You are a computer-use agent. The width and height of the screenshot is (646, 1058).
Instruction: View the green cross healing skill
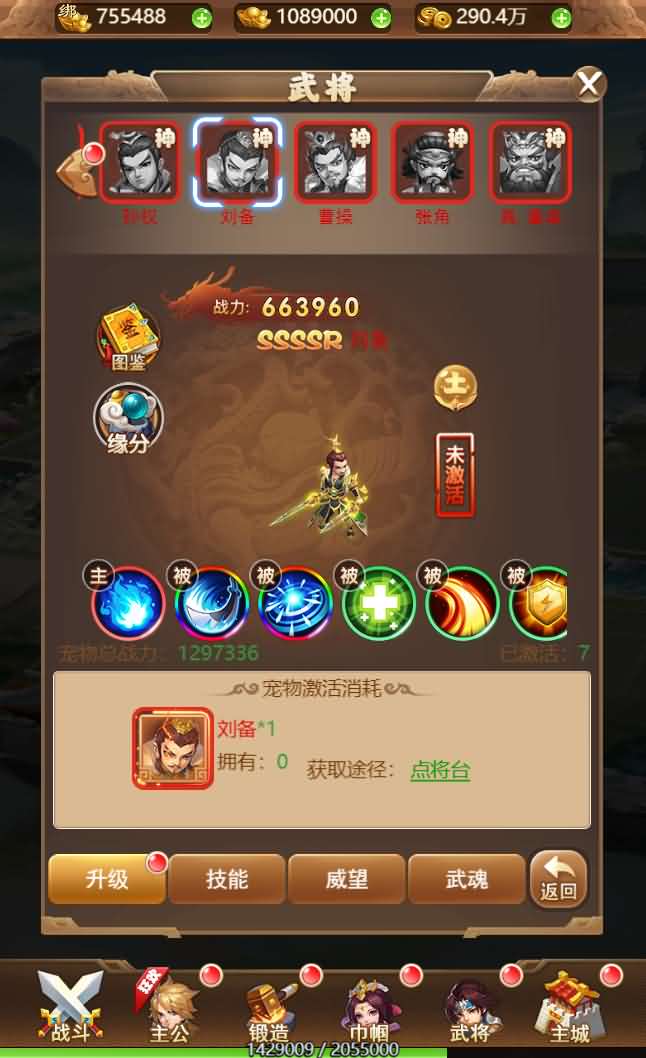(x=379, y=604)
